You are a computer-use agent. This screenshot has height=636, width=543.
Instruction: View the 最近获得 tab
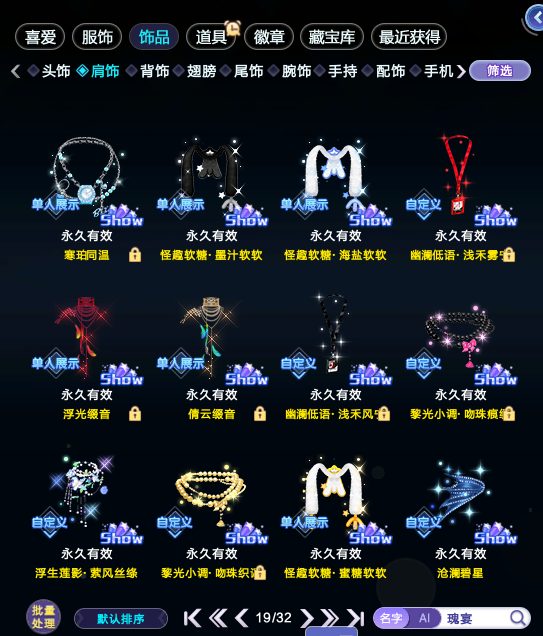tap(409, 37)
